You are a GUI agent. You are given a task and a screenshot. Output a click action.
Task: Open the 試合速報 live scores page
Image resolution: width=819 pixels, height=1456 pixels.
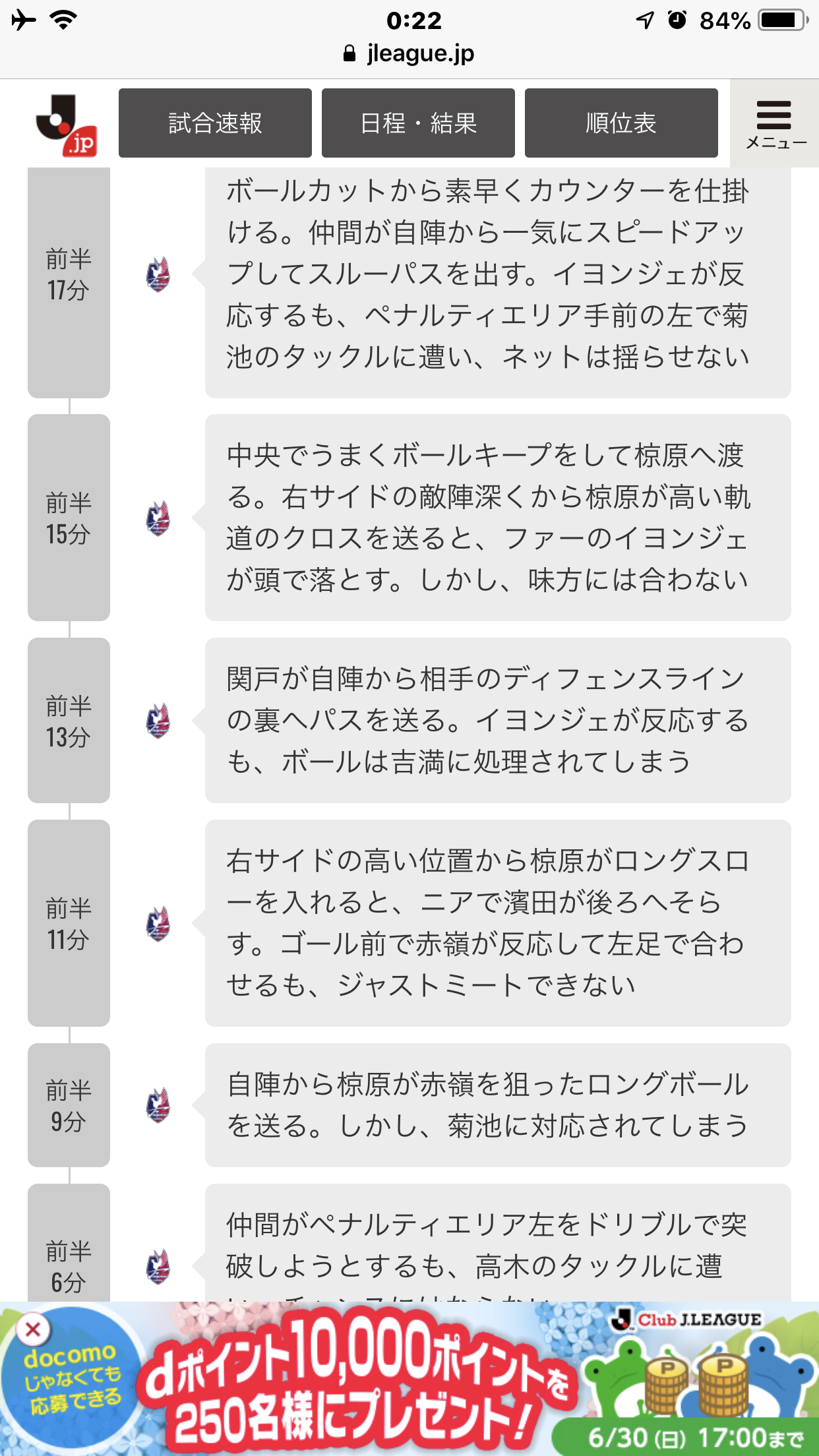pyautogui.click(x=215, y=123)
